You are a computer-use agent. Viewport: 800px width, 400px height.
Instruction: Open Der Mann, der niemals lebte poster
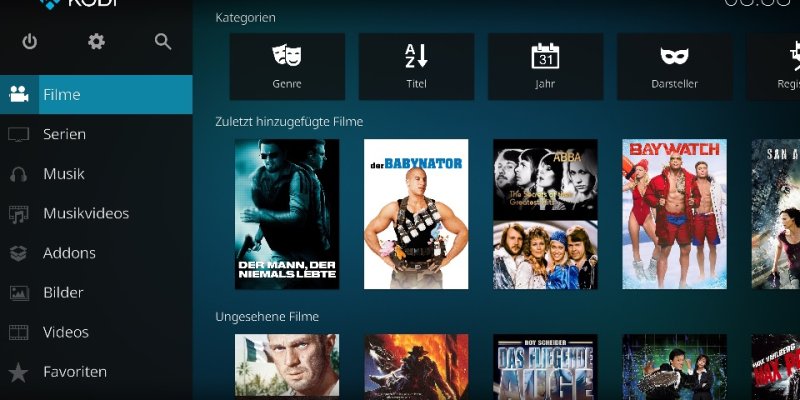coord(287,213)
